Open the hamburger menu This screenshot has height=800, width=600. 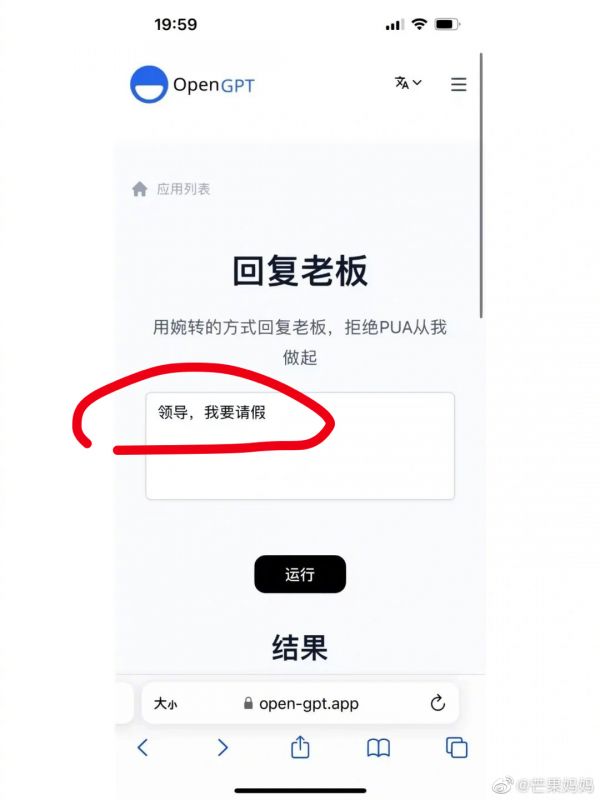click(x=458, y=85)
